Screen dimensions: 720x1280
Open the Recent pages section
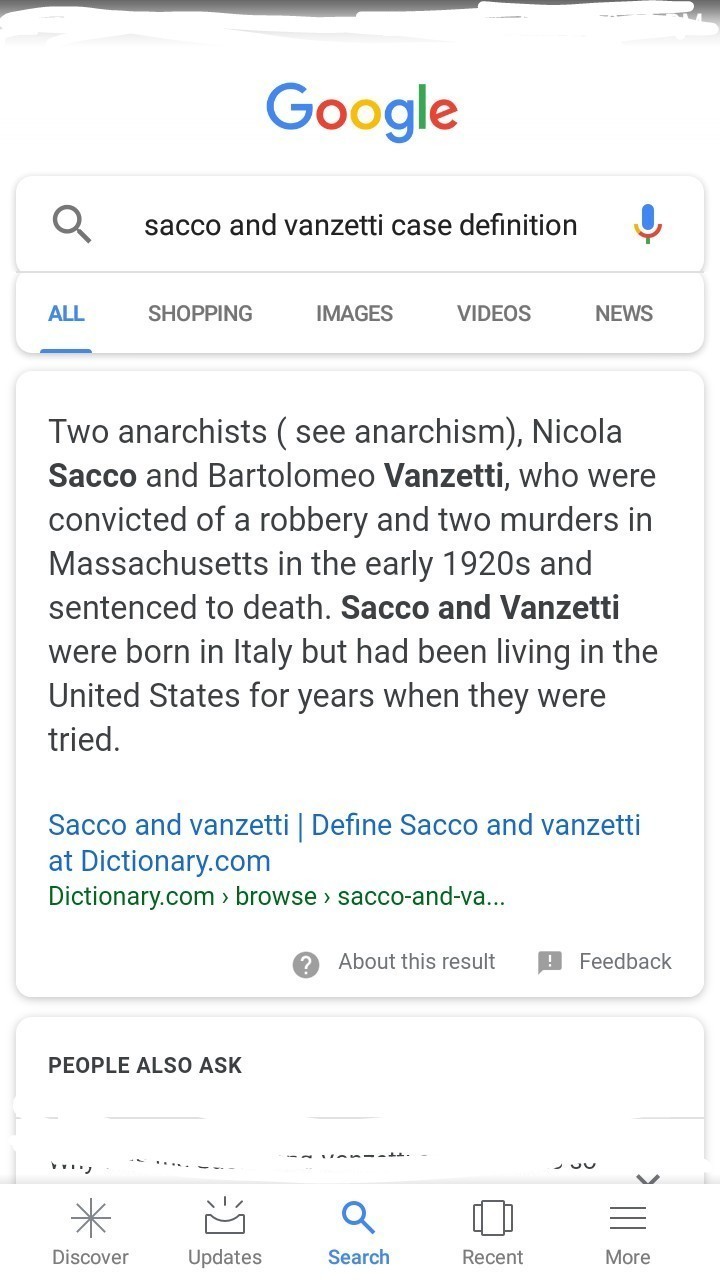coord(492,1233)
